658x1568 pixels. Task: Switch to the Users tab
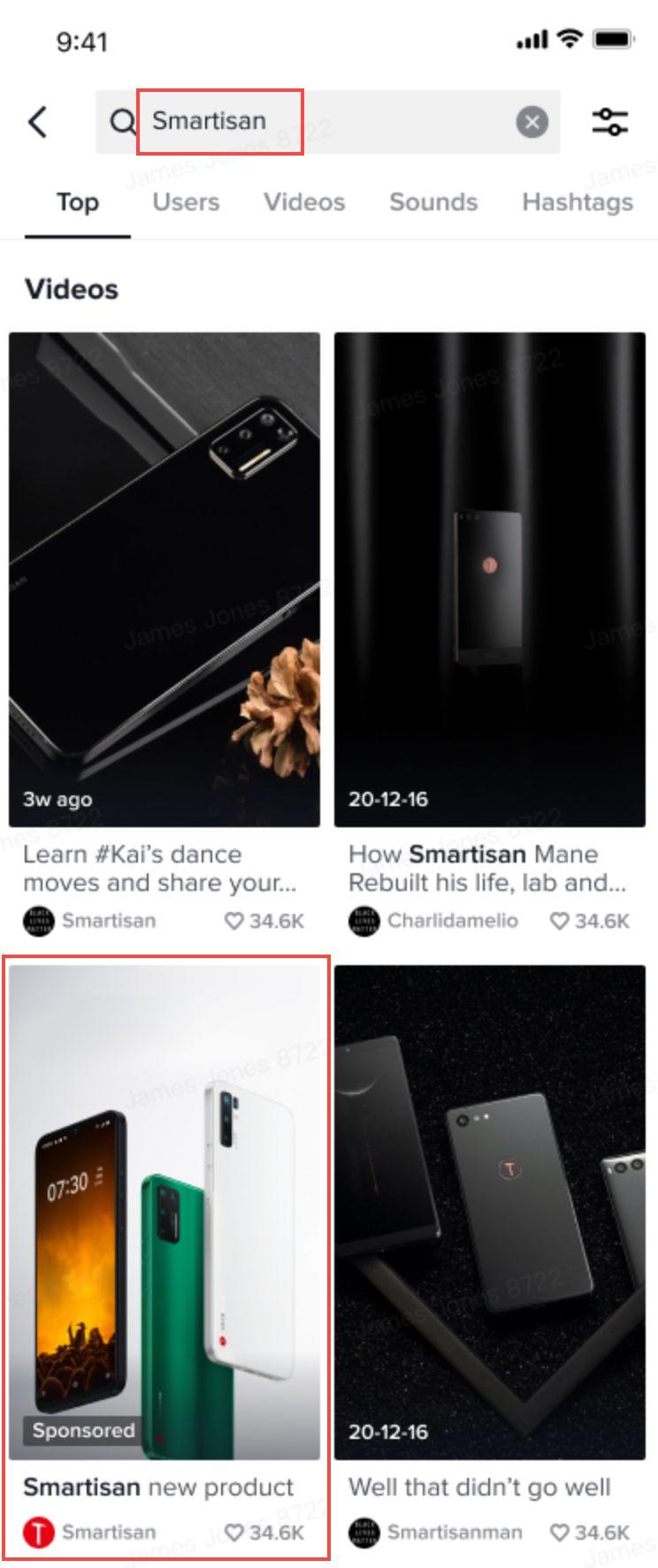pyautogui.click(x=186, y=202)
